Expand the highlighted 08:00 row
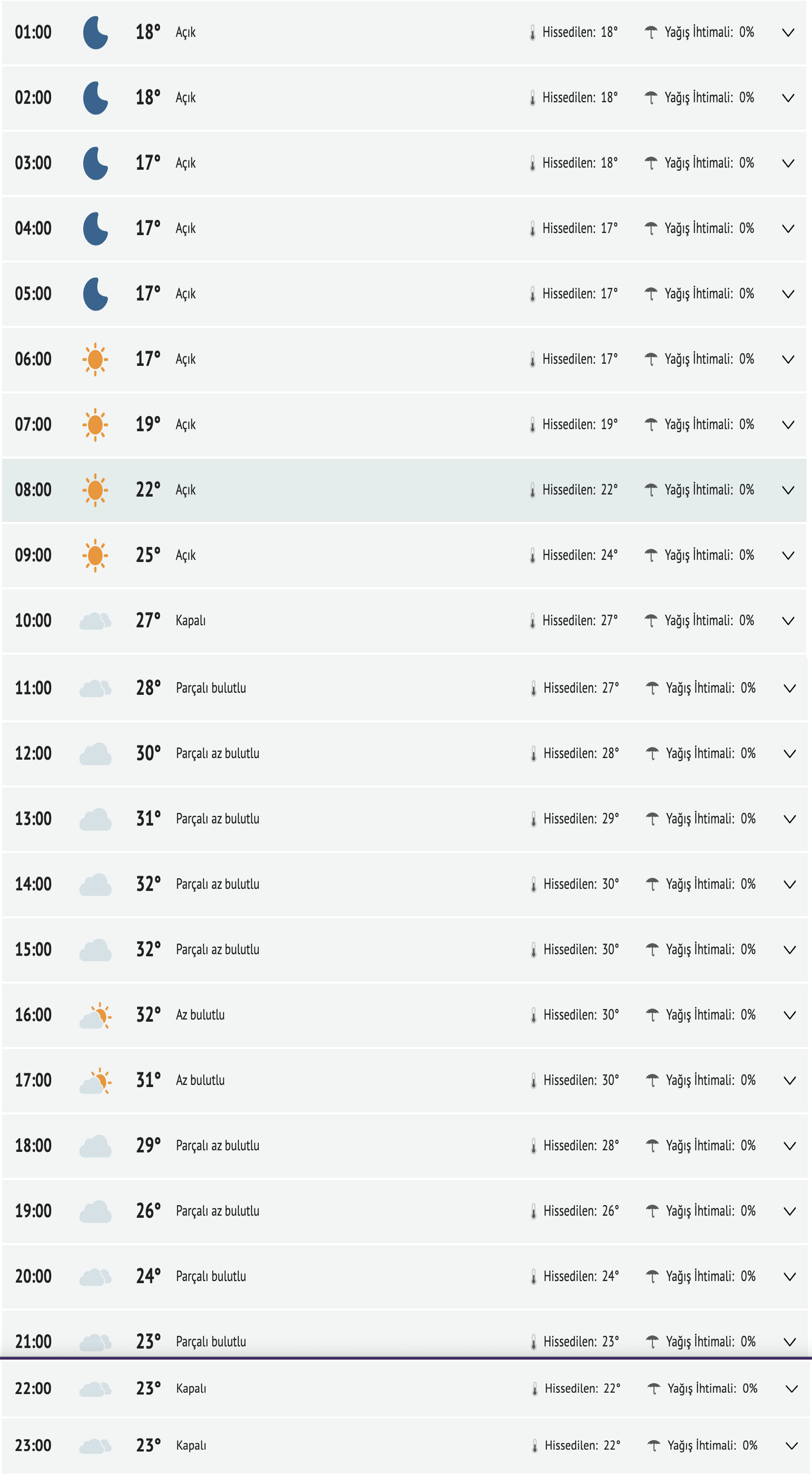812x1474 pixels. 788,490
